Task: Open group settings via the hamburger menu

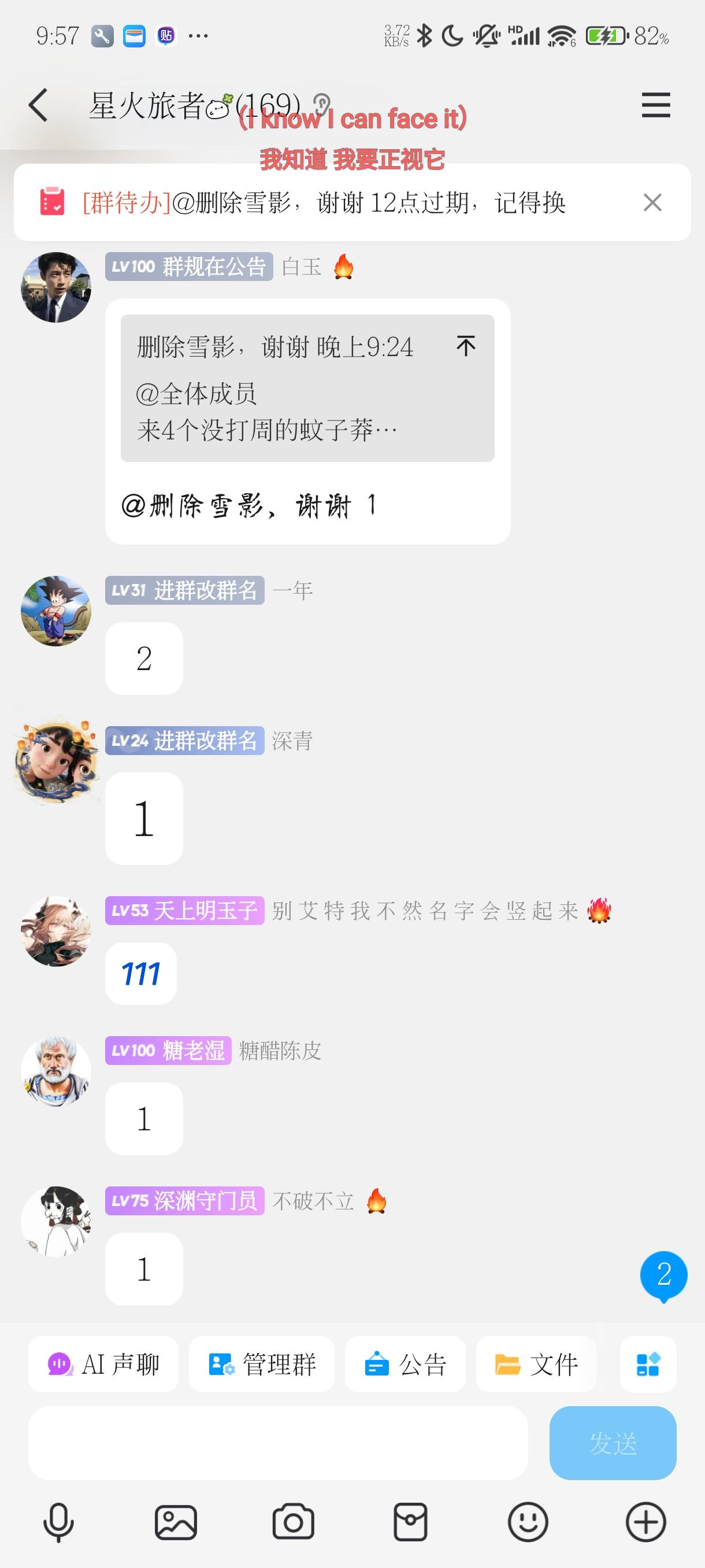Action: coord(656,105)
